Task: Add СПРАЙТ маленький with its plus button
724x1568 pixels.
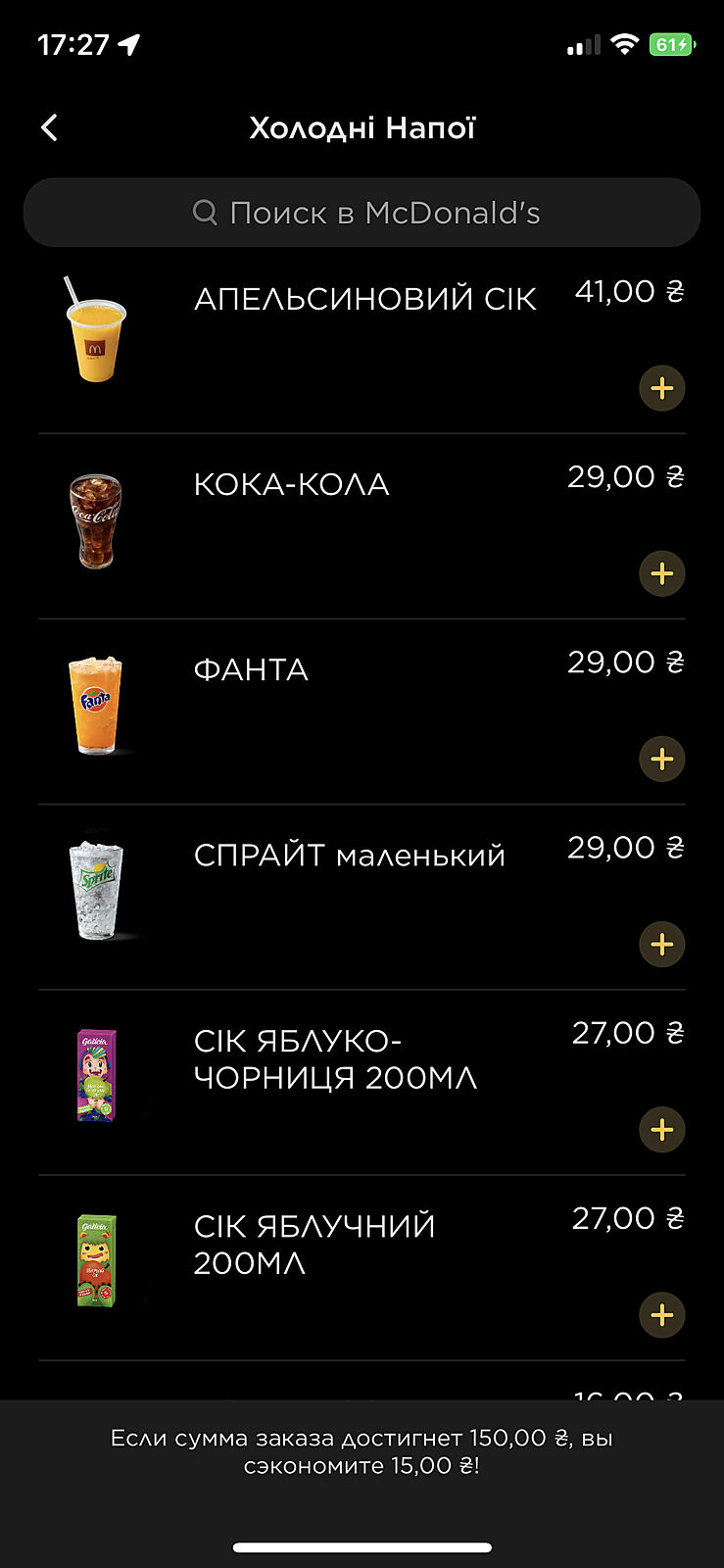Action: pos(662,944)
